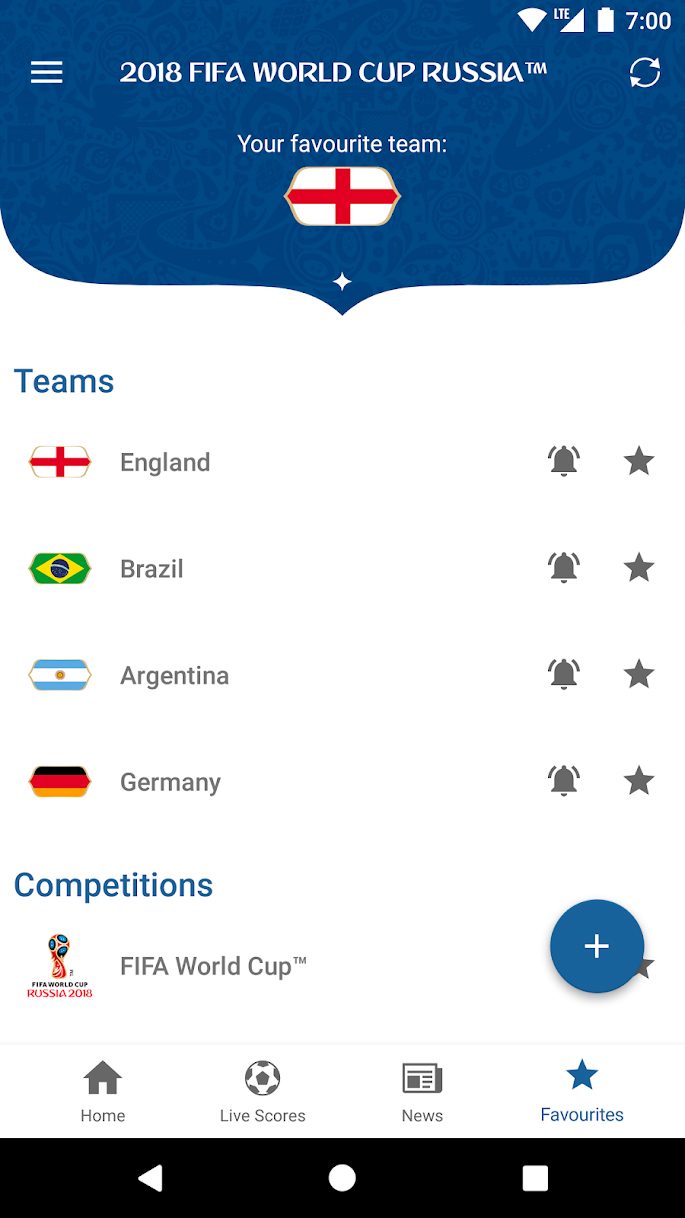Tap the star next to Argentina
The image size is (685, 1218).
click(639, 675)
